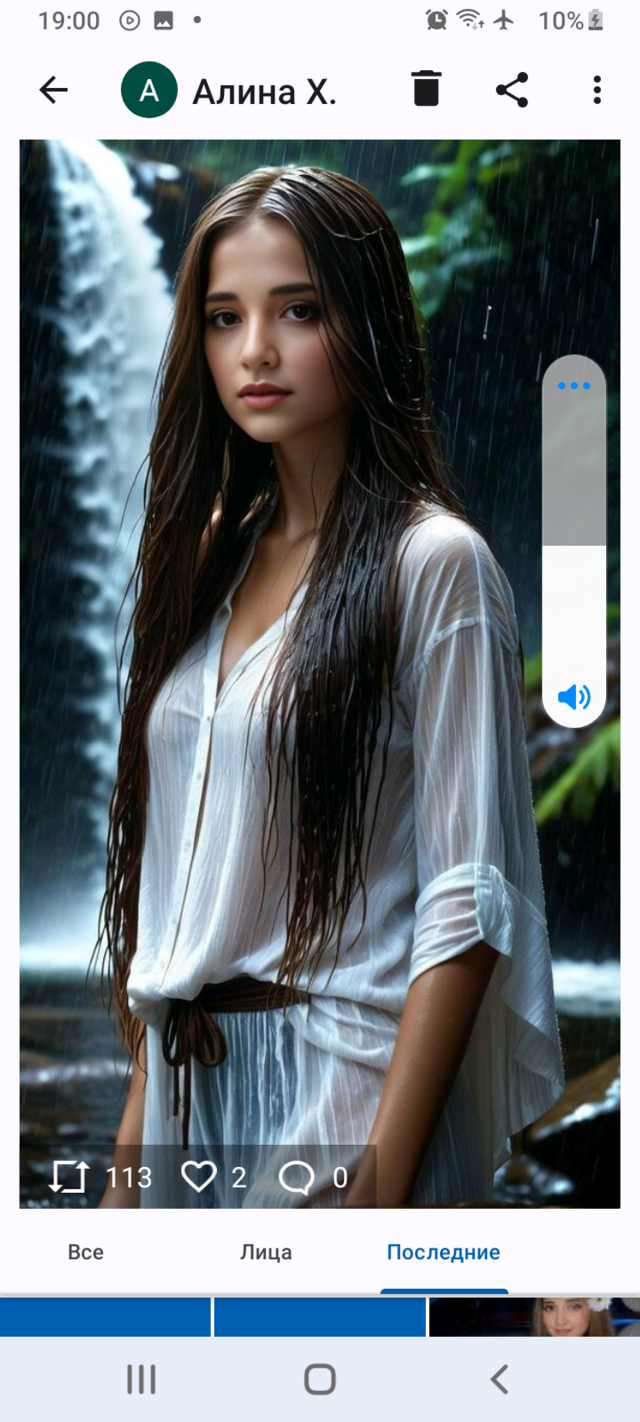Screen dimensions: 640x1422
Task: Switch to the Лица tab
Action: (x=266, y=1252)
